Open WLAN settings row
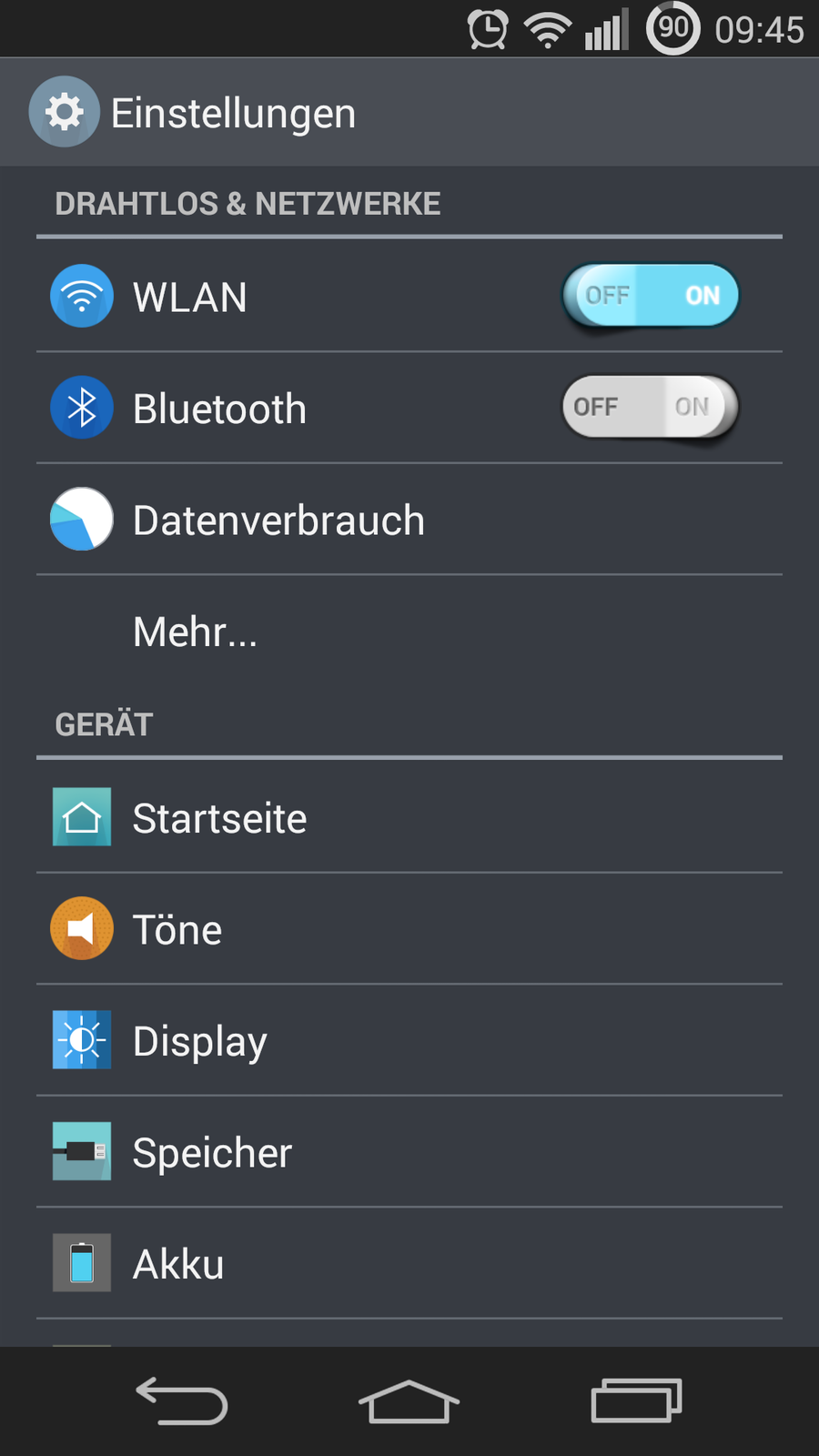The width and height of the screenshot is (819, 1456). coord(273,298)
